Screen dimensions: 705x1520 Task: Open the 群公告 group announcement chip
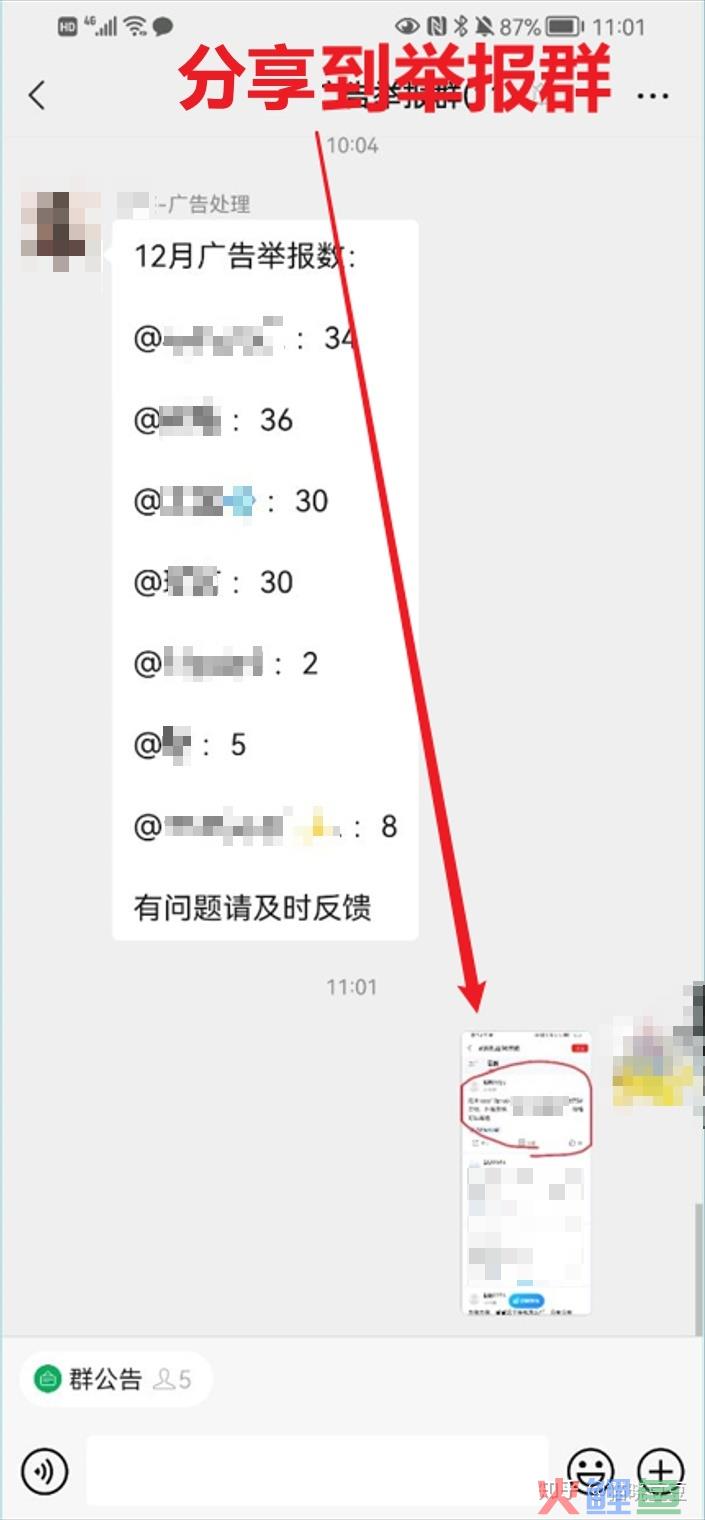point(114,1380)
